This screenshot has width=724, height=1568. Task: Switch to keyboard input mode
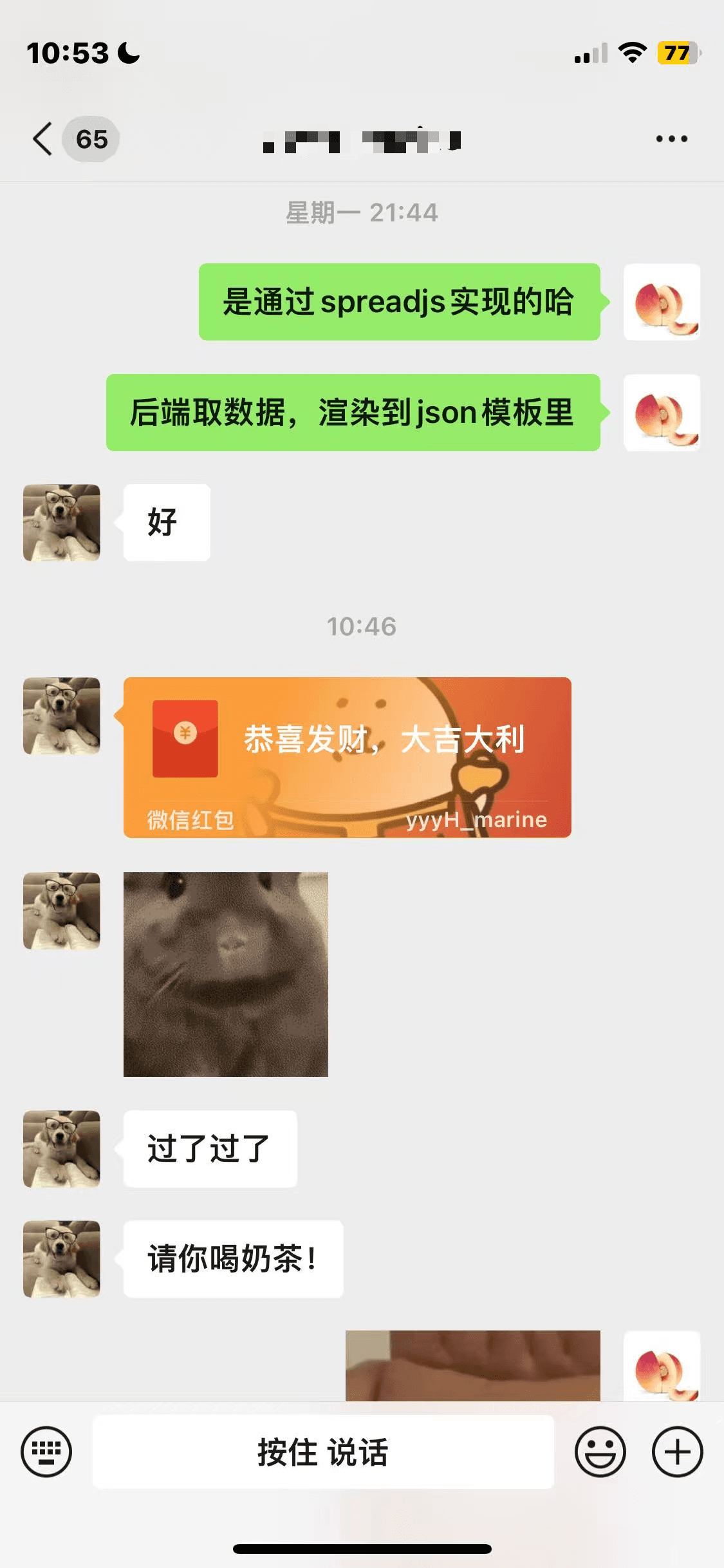point(46,1452)
